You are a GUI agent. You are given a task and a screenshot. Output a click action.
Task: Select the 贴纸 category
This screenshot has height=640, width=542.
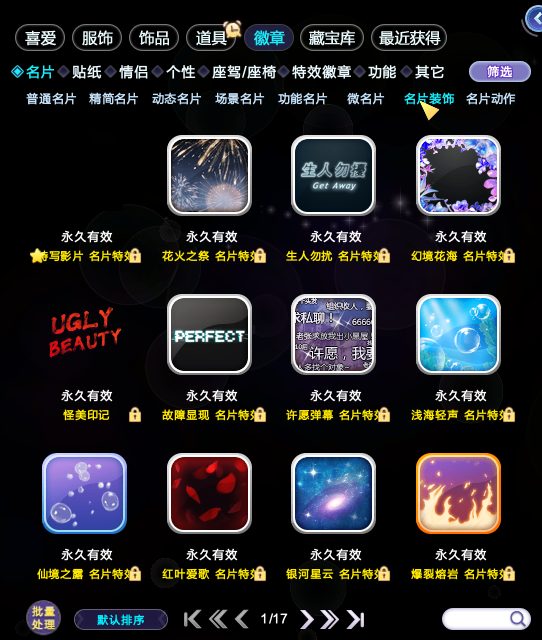[87, 72]
